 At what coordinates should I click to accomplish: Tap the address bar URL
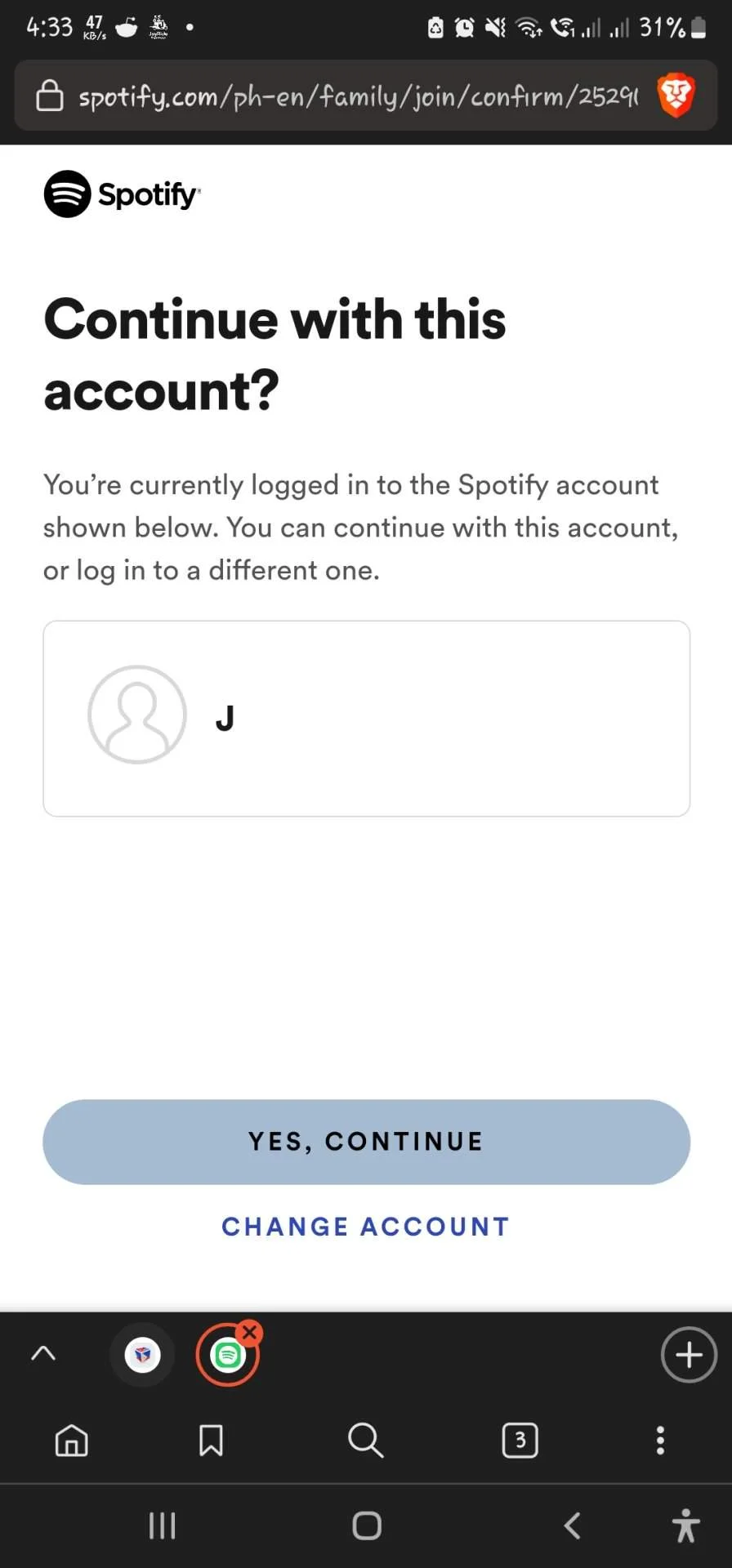pyautogui.click(x=358, y=97)
